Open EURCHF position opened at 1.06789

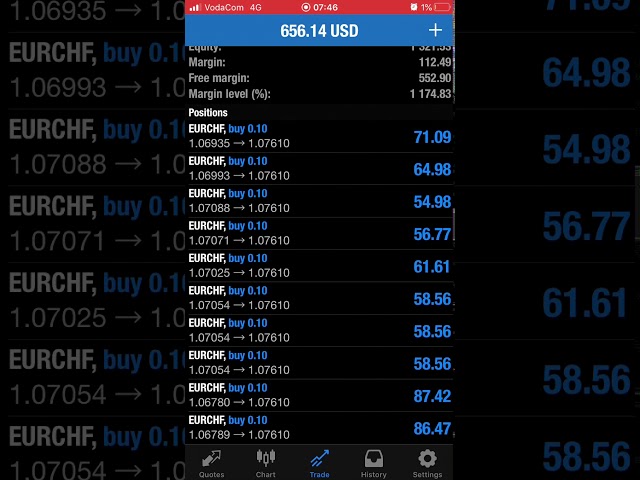[319, 428]
